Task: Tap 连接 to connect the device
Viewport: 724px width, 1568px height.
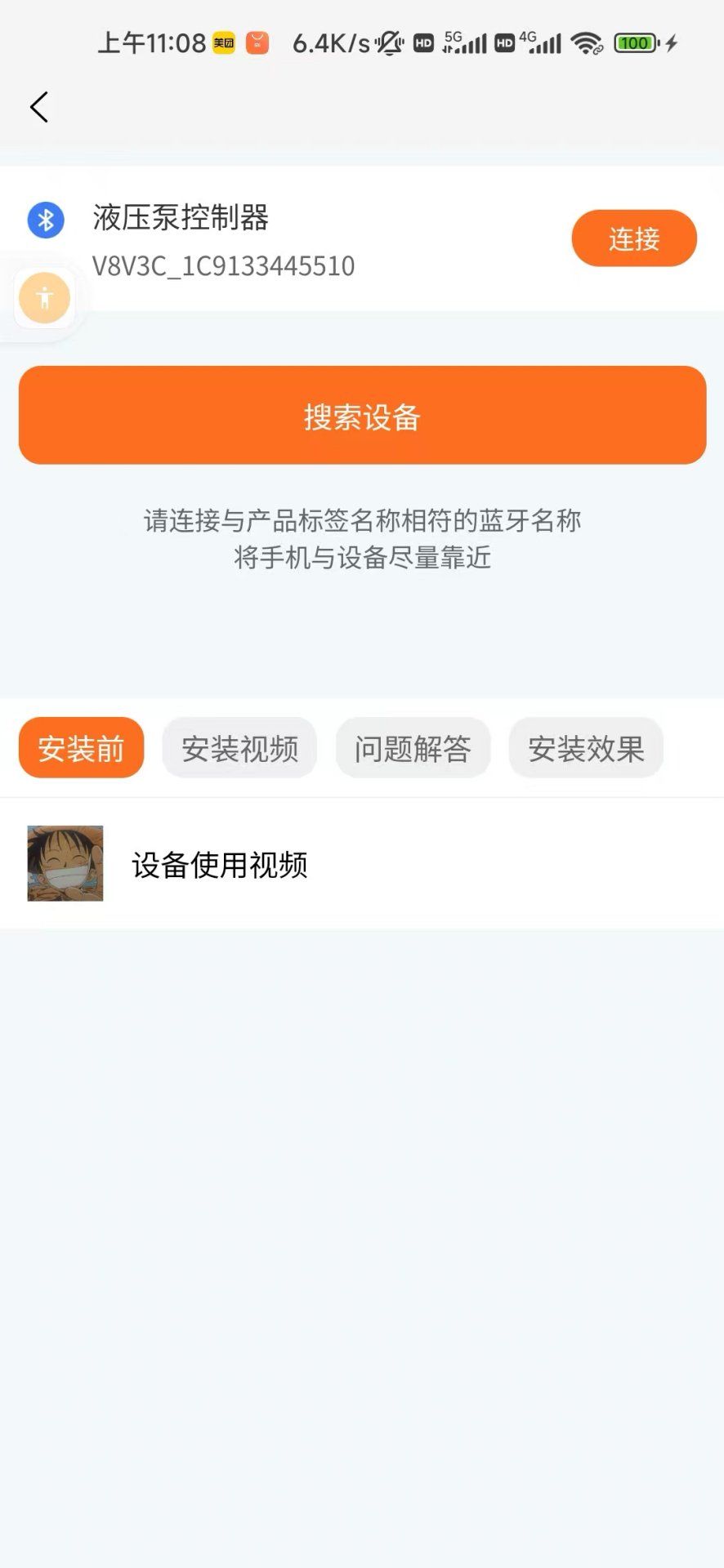Action: tap(634, 238)
